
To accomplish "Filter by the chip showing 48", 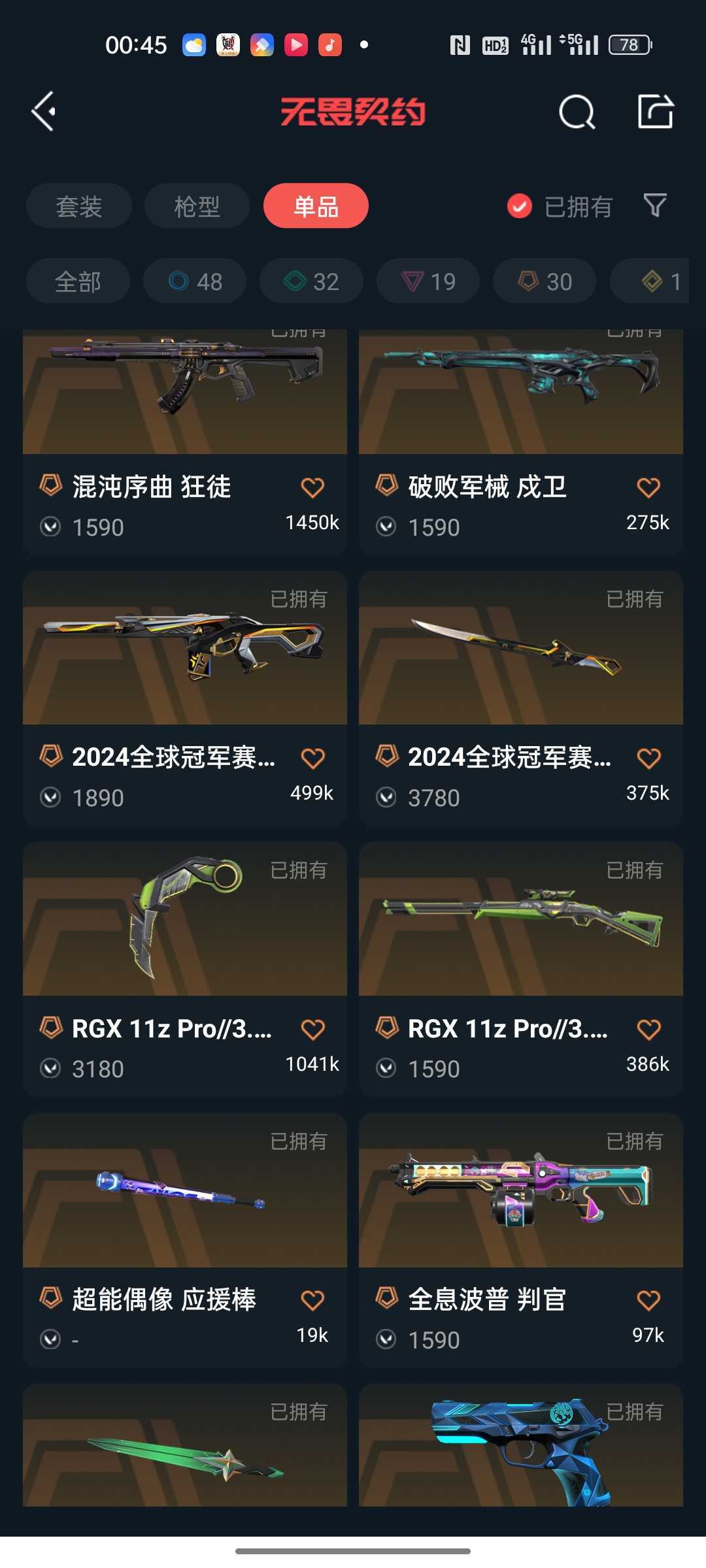I will click(x=195, y=281).
